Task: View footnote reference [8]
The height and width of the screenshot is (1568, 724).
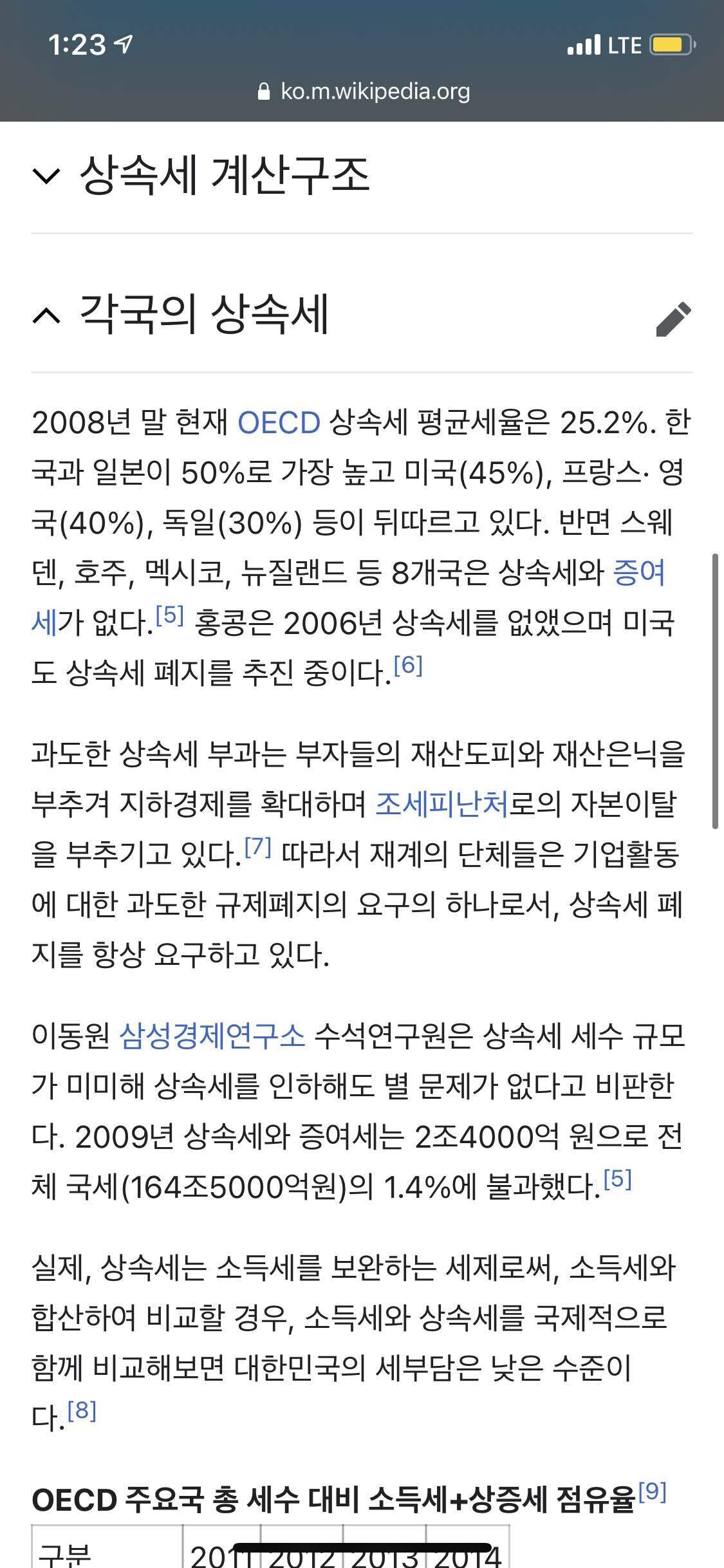Action: click(82, 1411)
